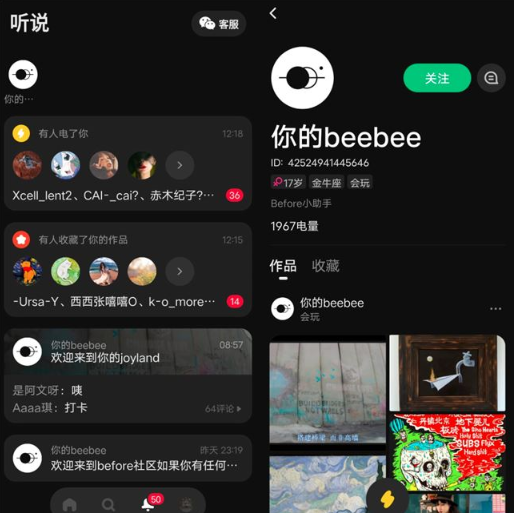Open the 有人收藏了你的作品 notification card
This screenshot has height=513, width=514.
(x=128, y=269)
